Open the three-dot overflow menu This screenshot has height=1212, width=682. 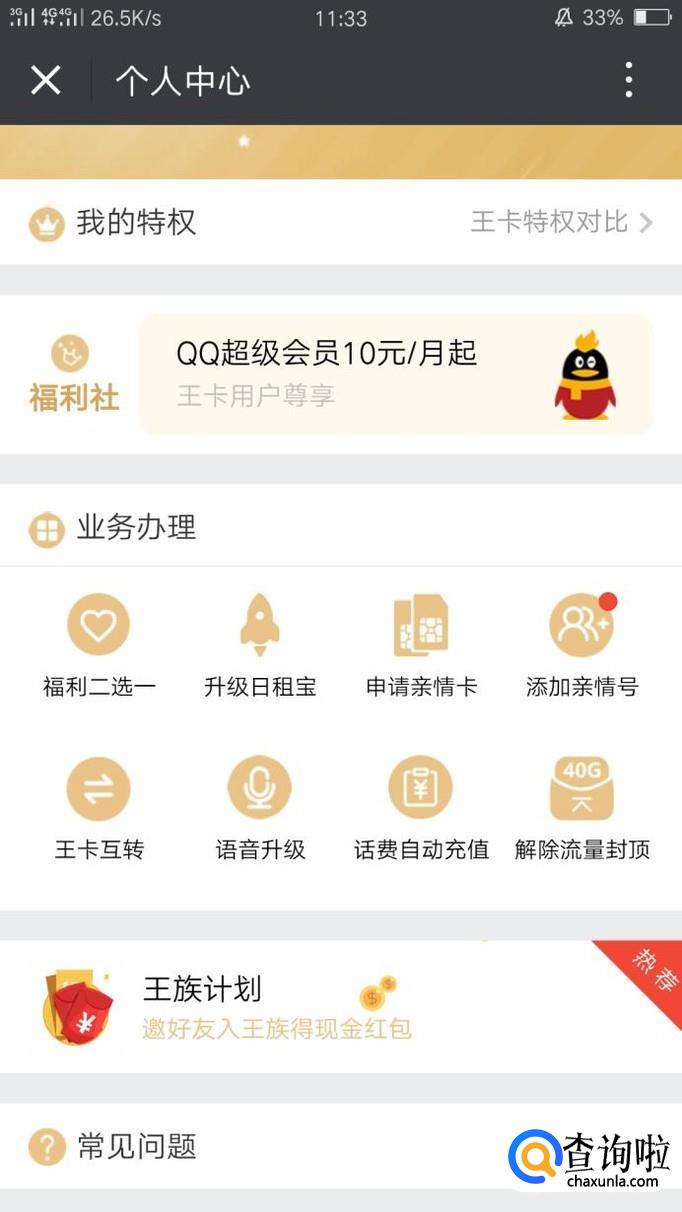(628, 80)
